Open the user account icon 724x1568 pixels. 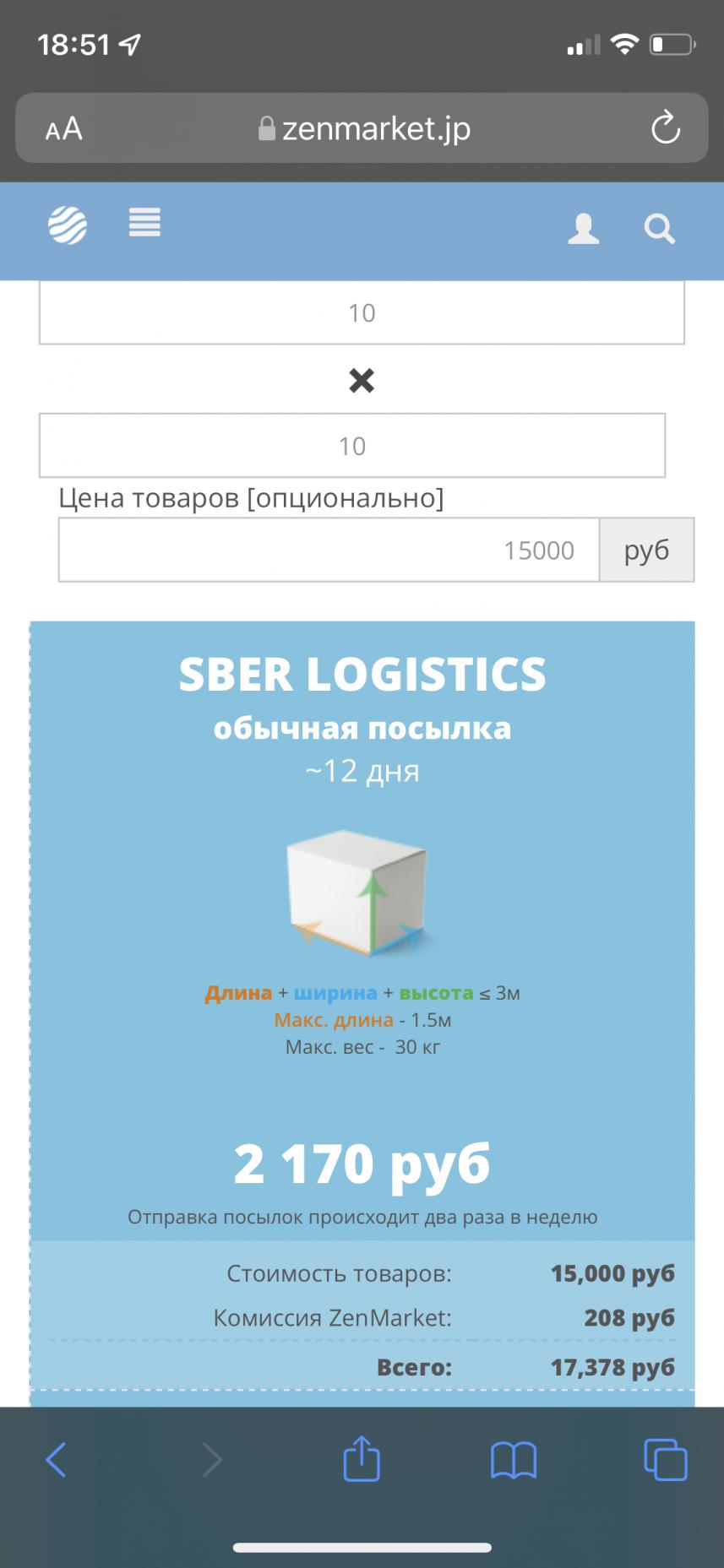(x=583, y=229)
